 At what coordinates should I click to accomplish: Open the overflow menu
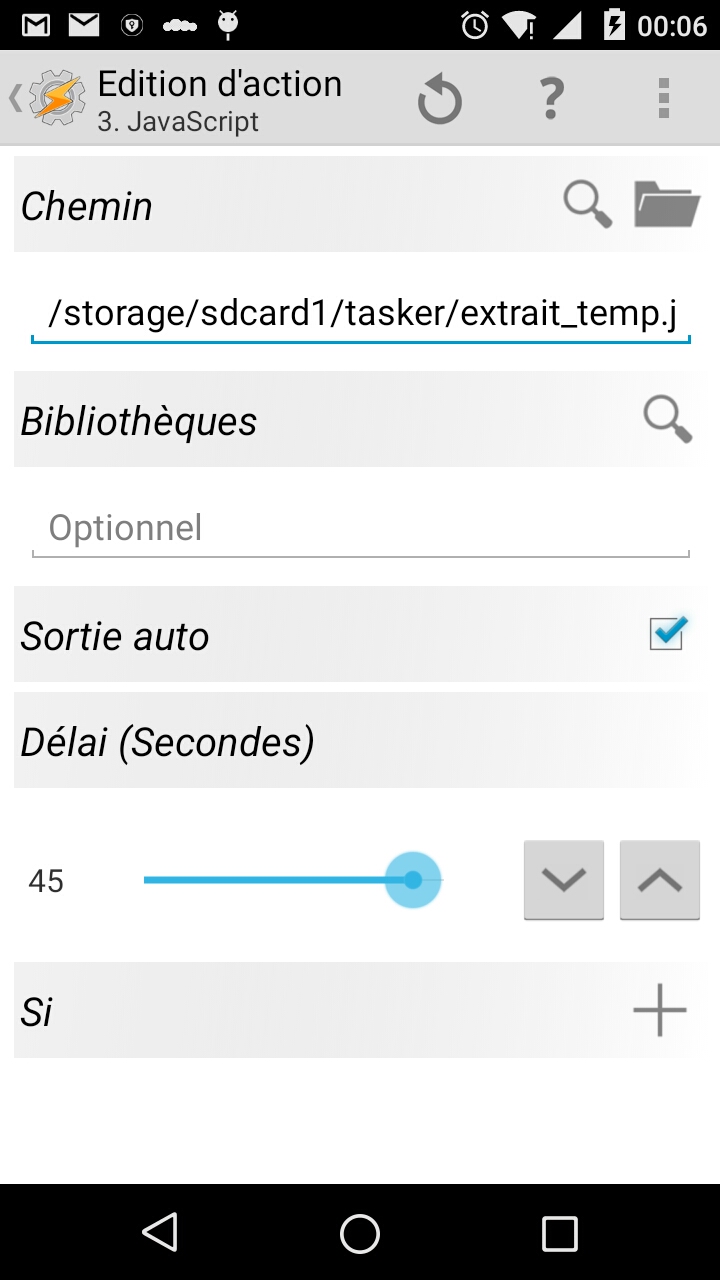click(663, 99)
